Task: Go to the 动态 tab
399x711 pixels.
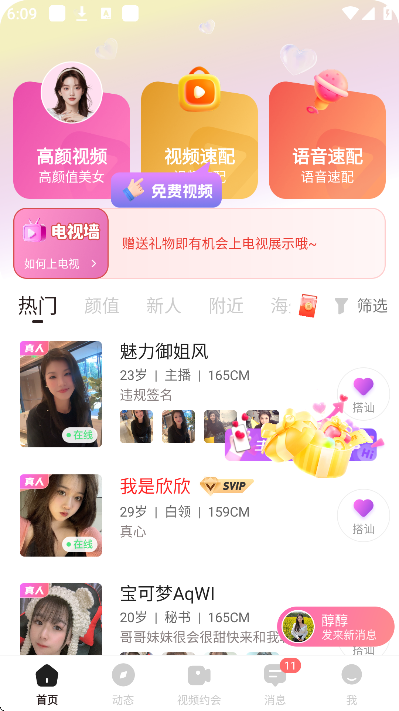Action: pos(123,683)
